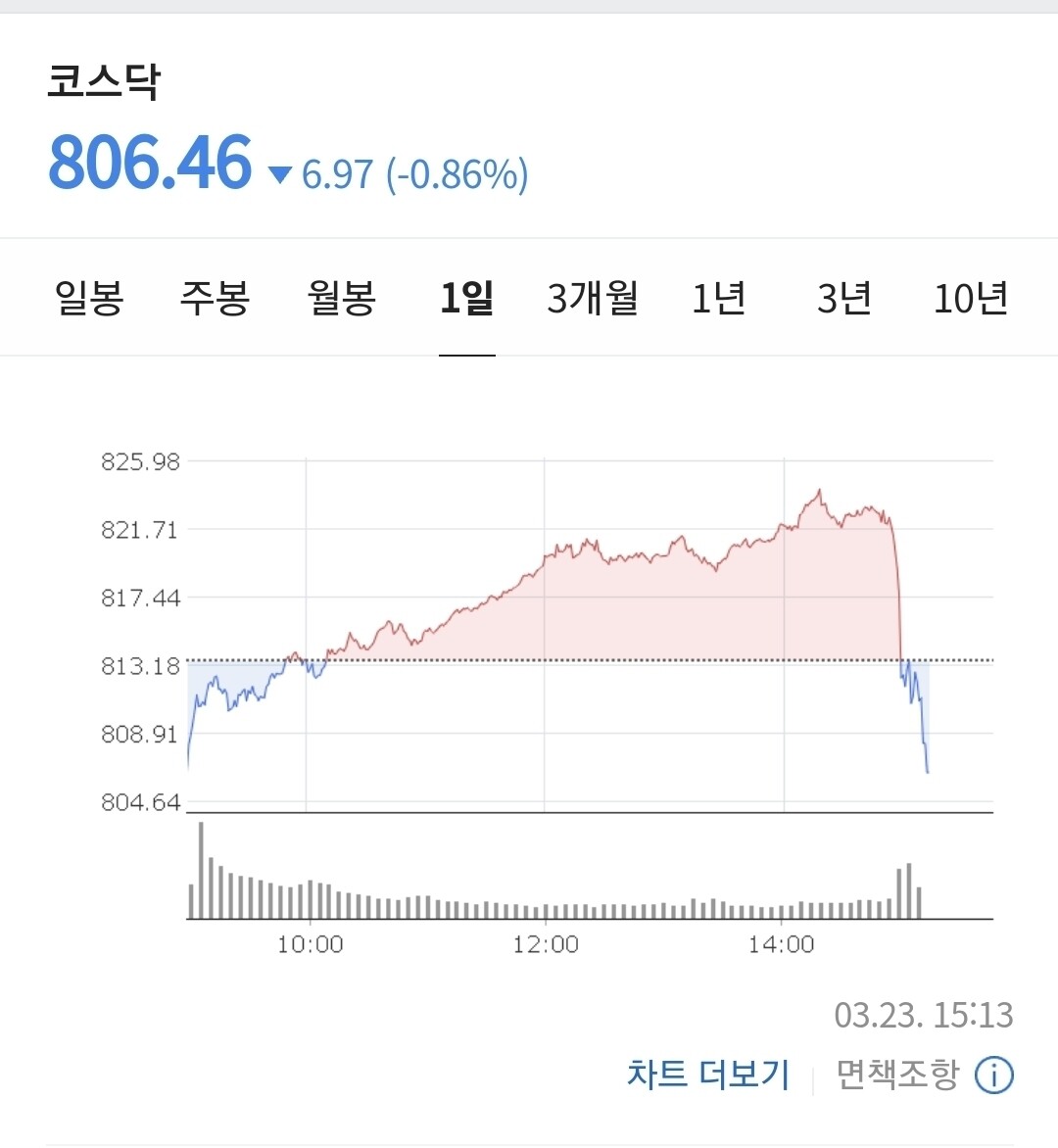
Task: Switch to the 일봉 chart tab
Action: [x=86, y=299]
